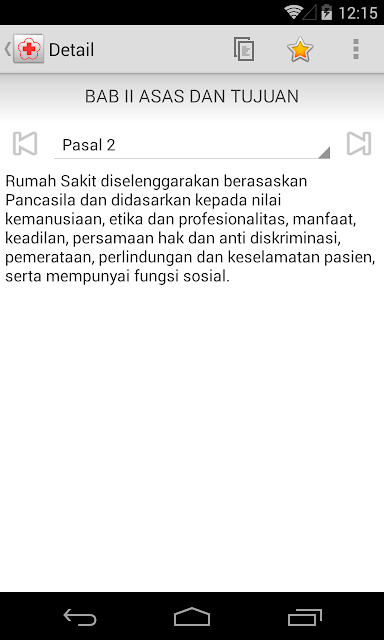This screenshot has width=384, height=640.
Task: Open recent apps from navigation bar
Action: (304, 616)
